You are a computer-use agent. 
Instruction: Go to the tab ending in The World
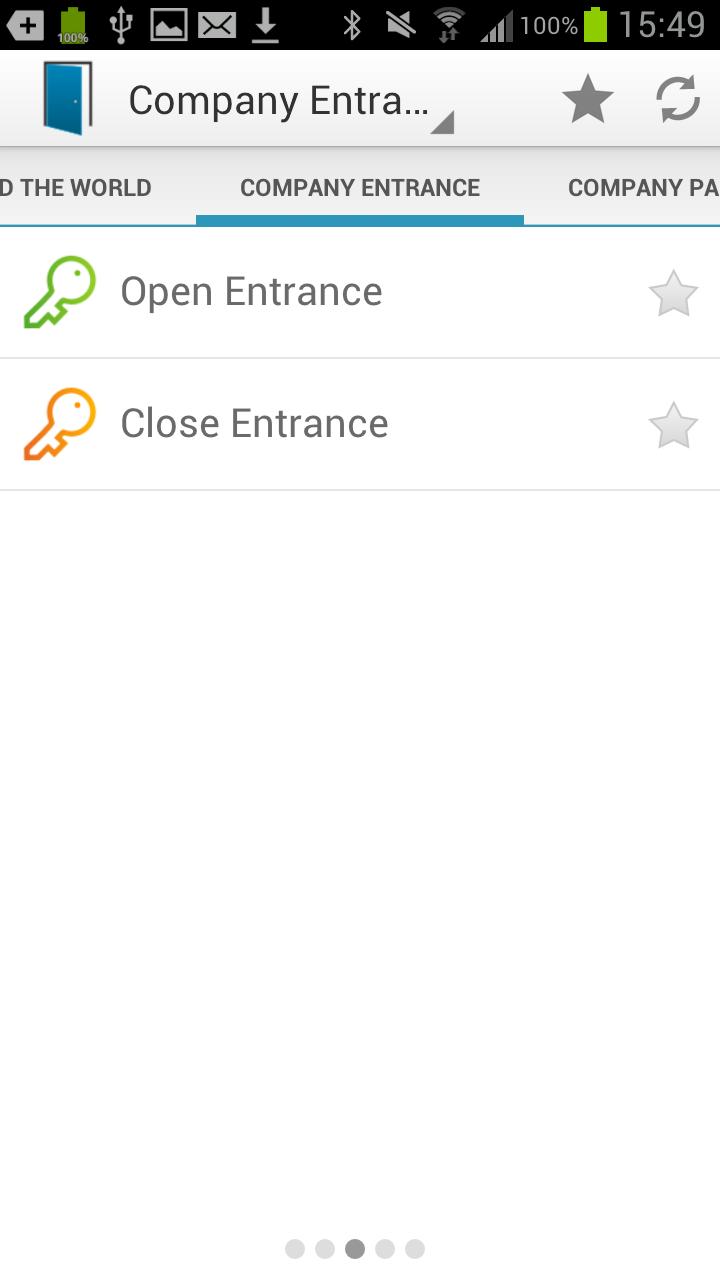[x=76, y=188]
